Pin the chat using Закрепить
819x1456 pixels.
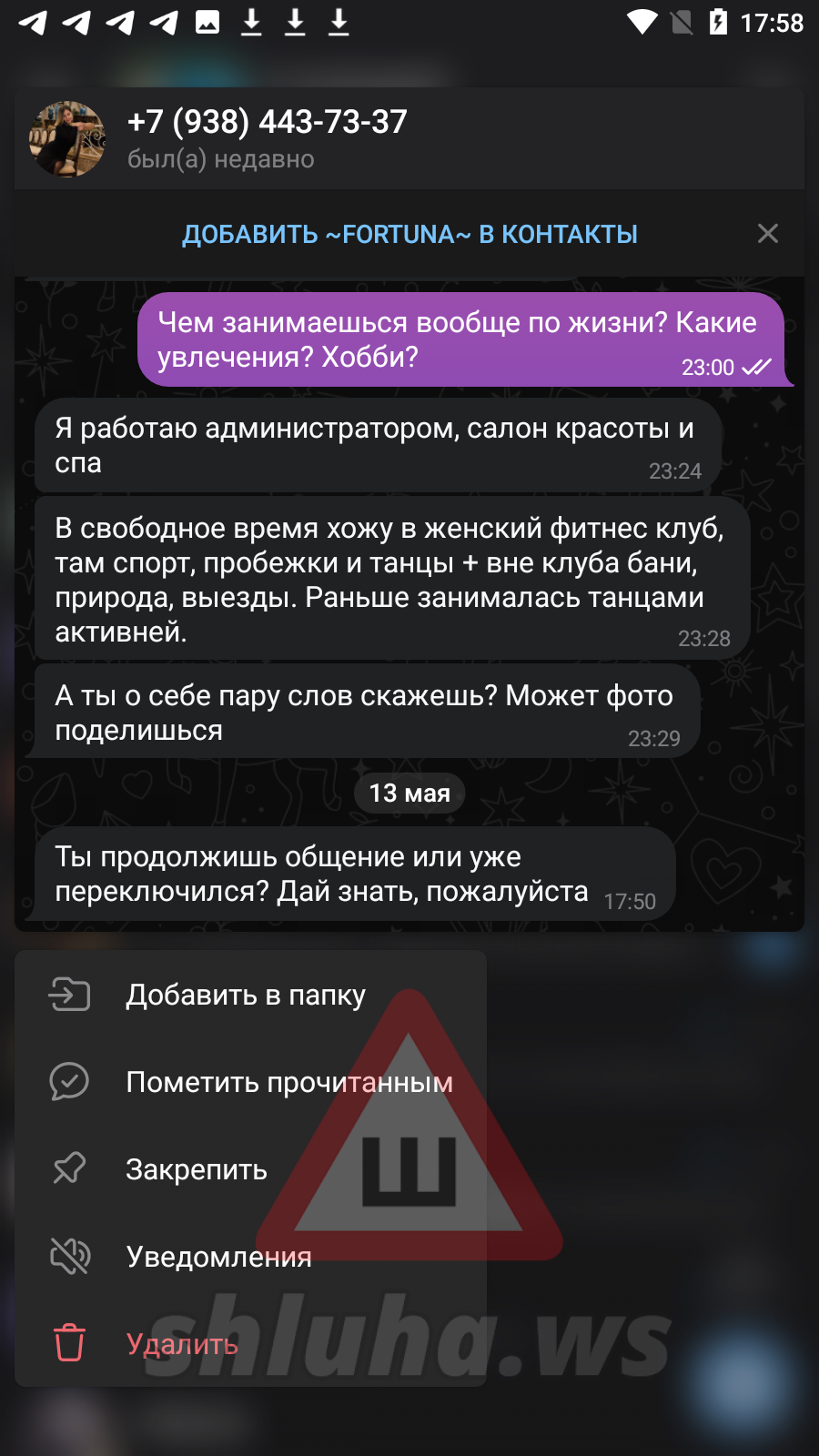[250, 1169]
